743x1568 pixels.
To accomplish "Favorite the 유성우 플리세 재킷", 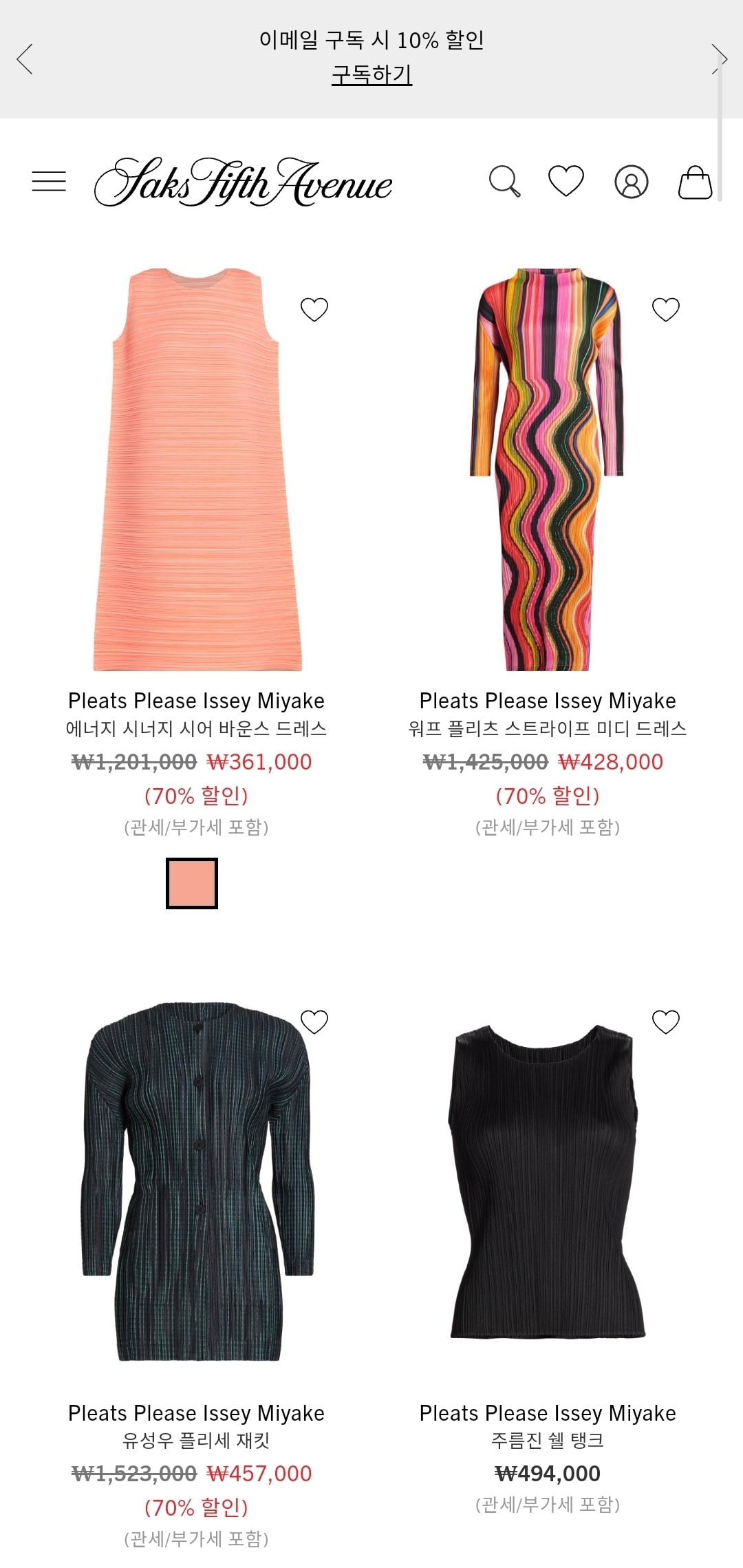I will pyautogui.click(x=314, y=1021).
